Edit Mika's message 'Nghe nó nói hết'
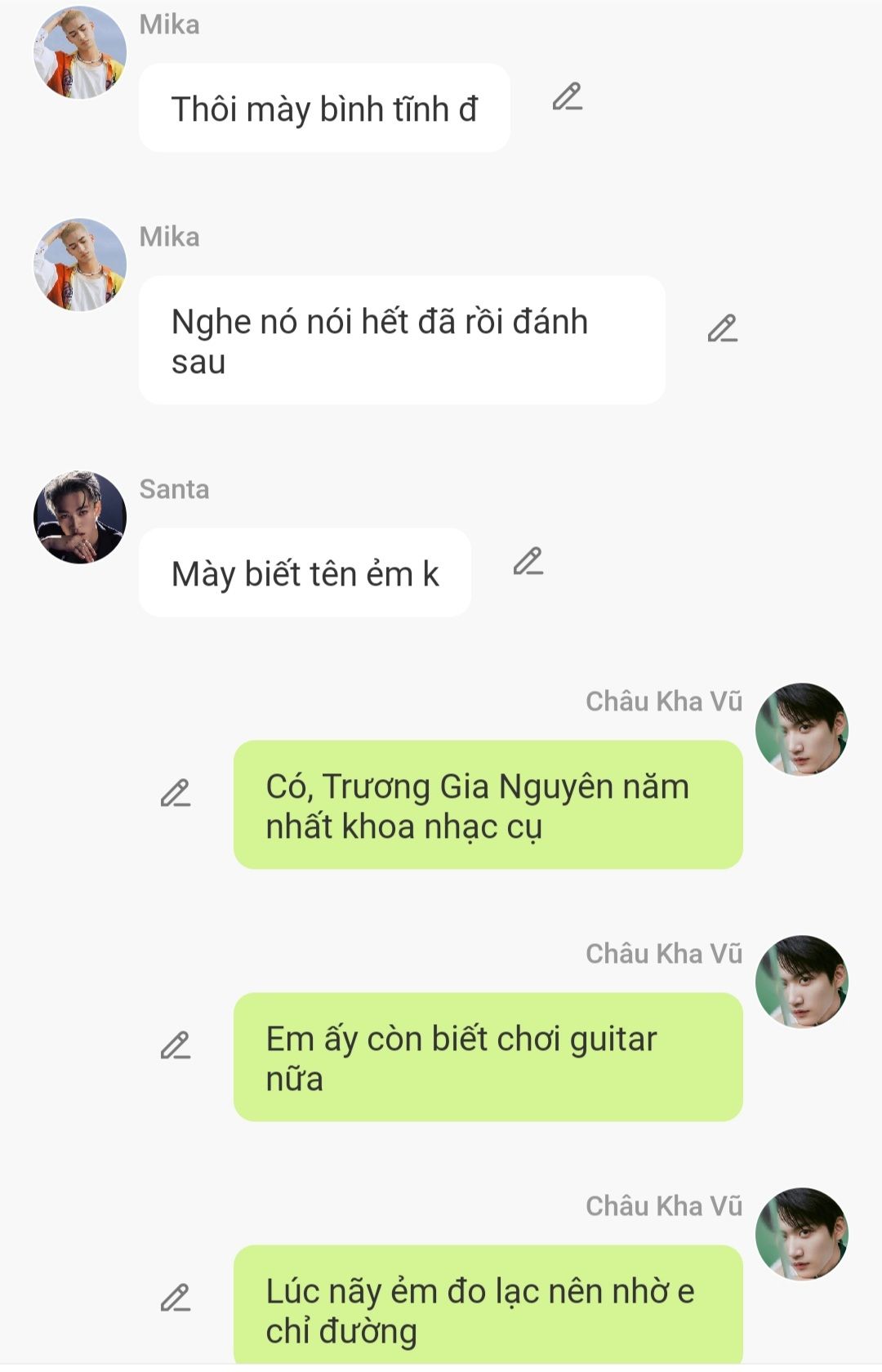This screenshot has height=1372, width=882. click(722, 328)
